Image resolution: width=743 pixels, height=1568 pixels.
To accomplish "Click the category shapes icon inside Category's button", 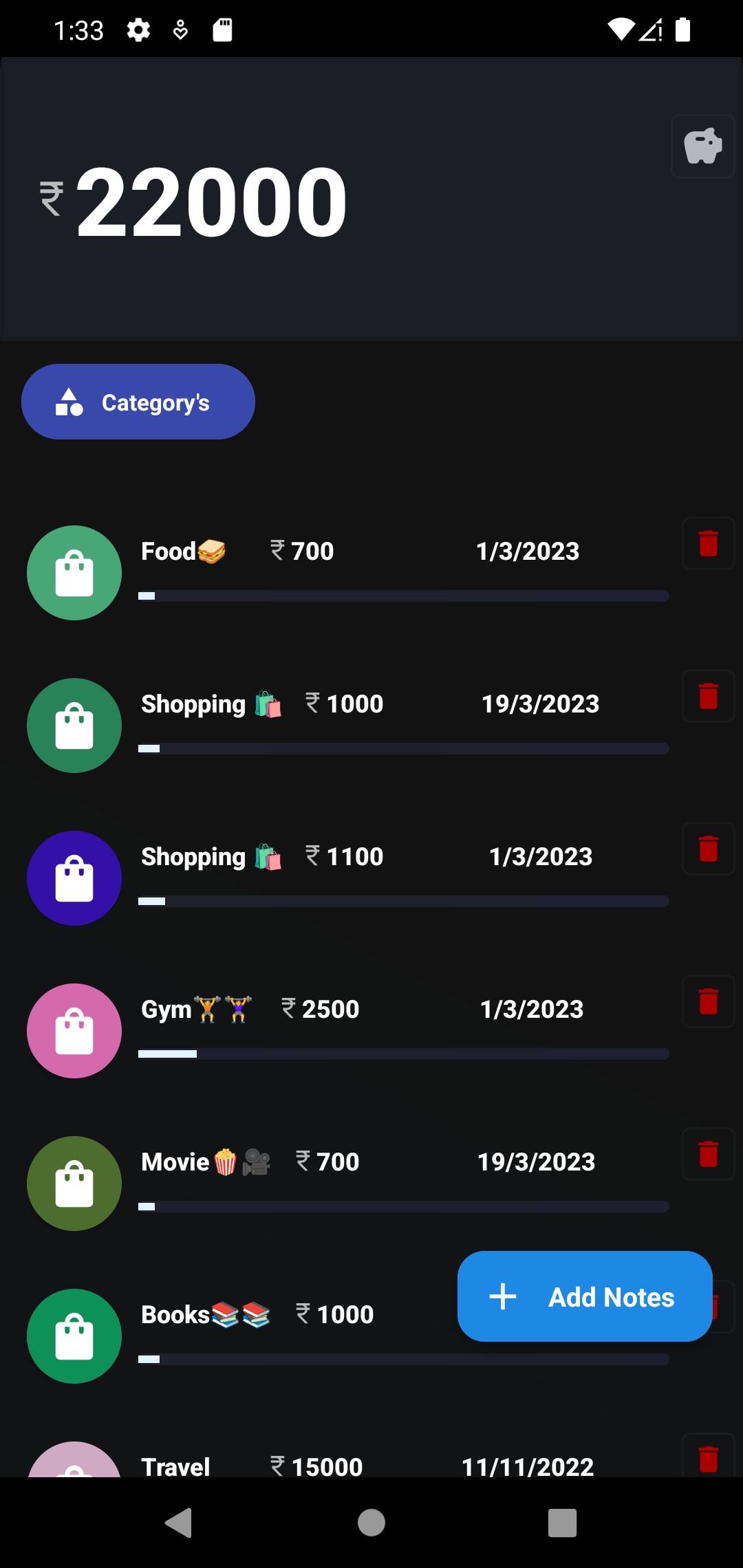I will pyautogui.click(x=67, y=402).
